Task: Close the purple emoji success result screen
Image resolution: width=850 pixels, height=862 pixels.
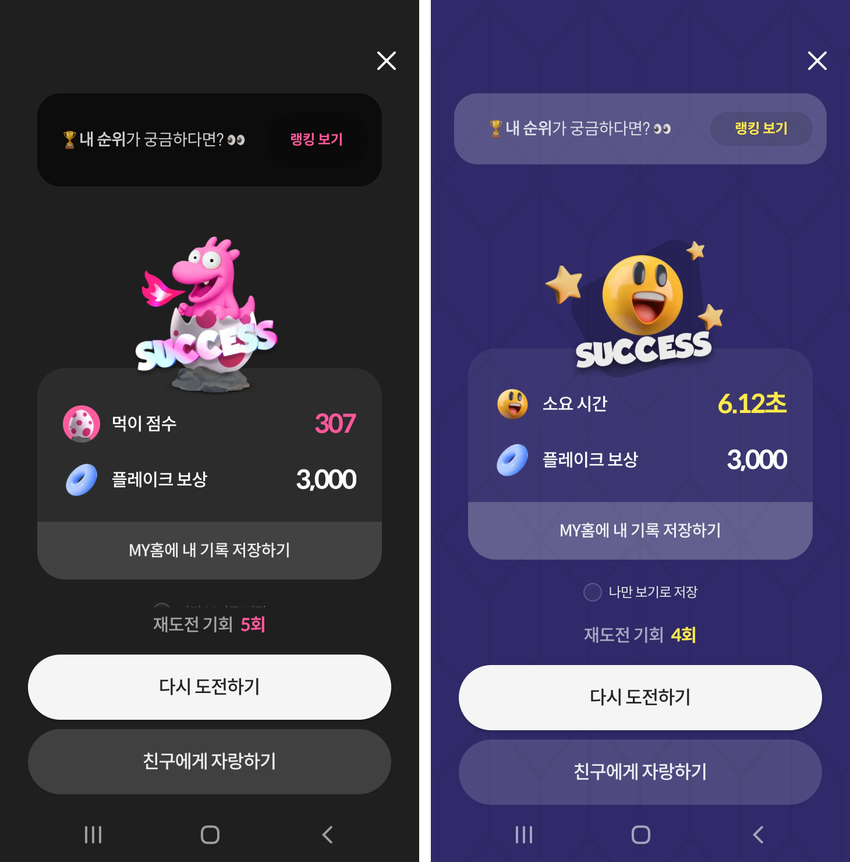Action: tap(817, 61)
